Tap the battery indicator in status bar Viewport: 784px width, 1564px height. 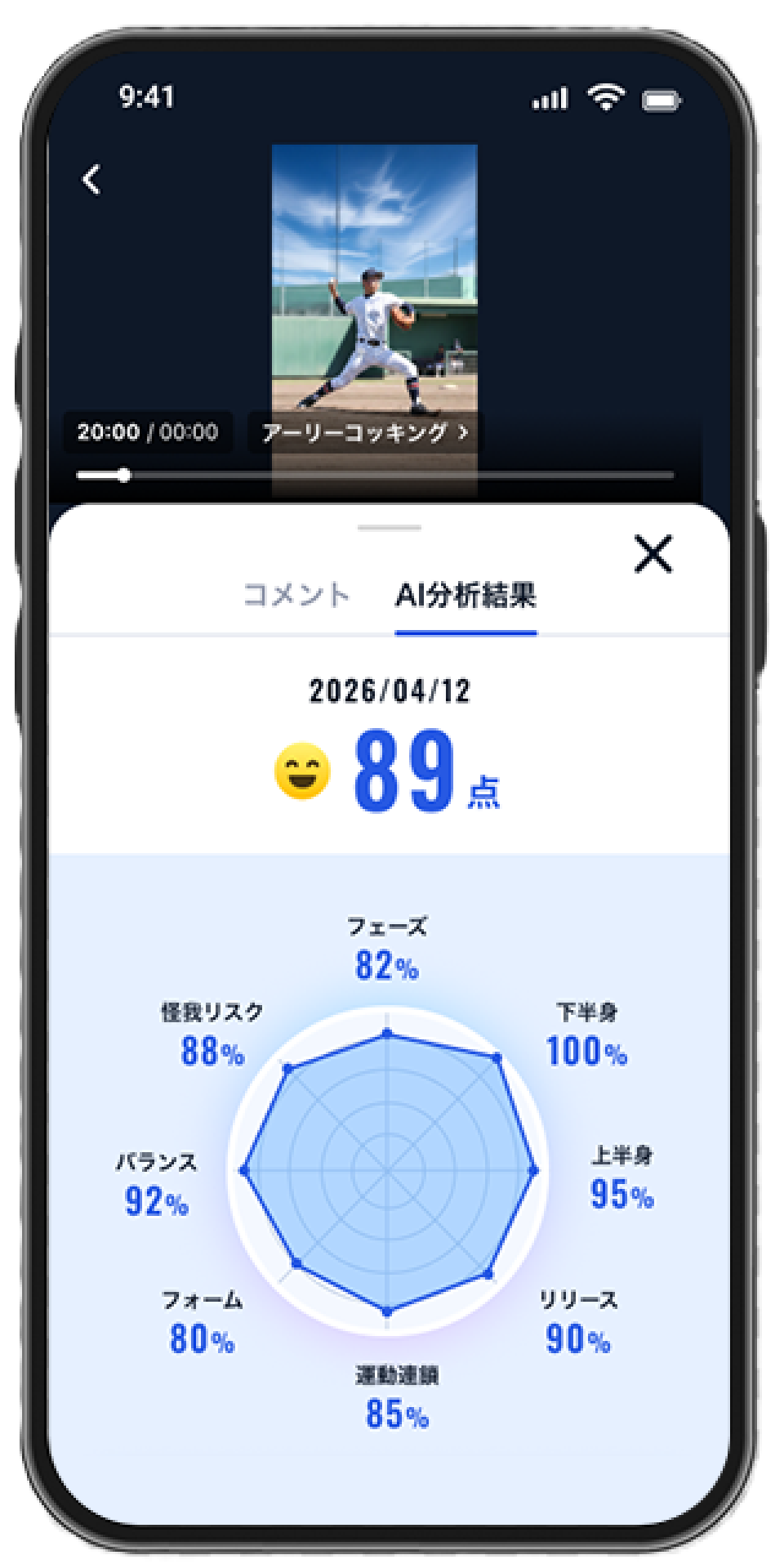661,98
